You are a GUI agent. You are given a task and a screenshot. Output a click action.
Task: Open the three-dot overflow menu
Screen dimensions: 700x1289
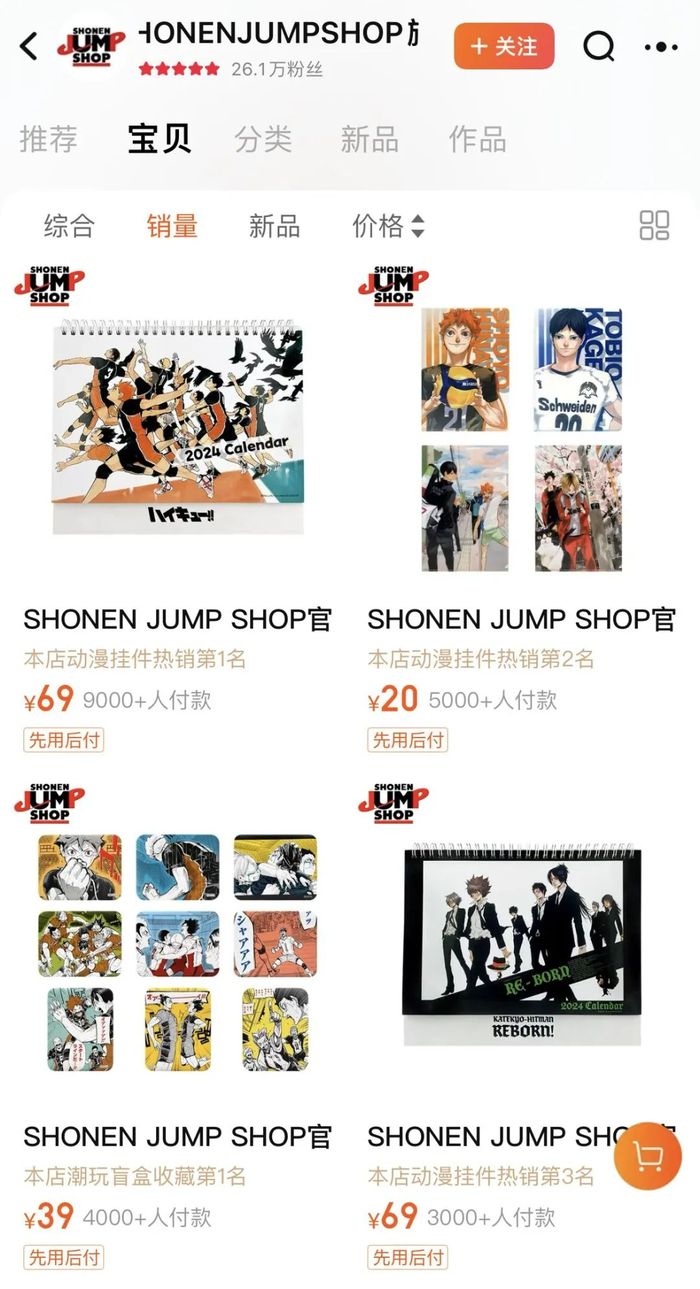(x=661, y=47)
